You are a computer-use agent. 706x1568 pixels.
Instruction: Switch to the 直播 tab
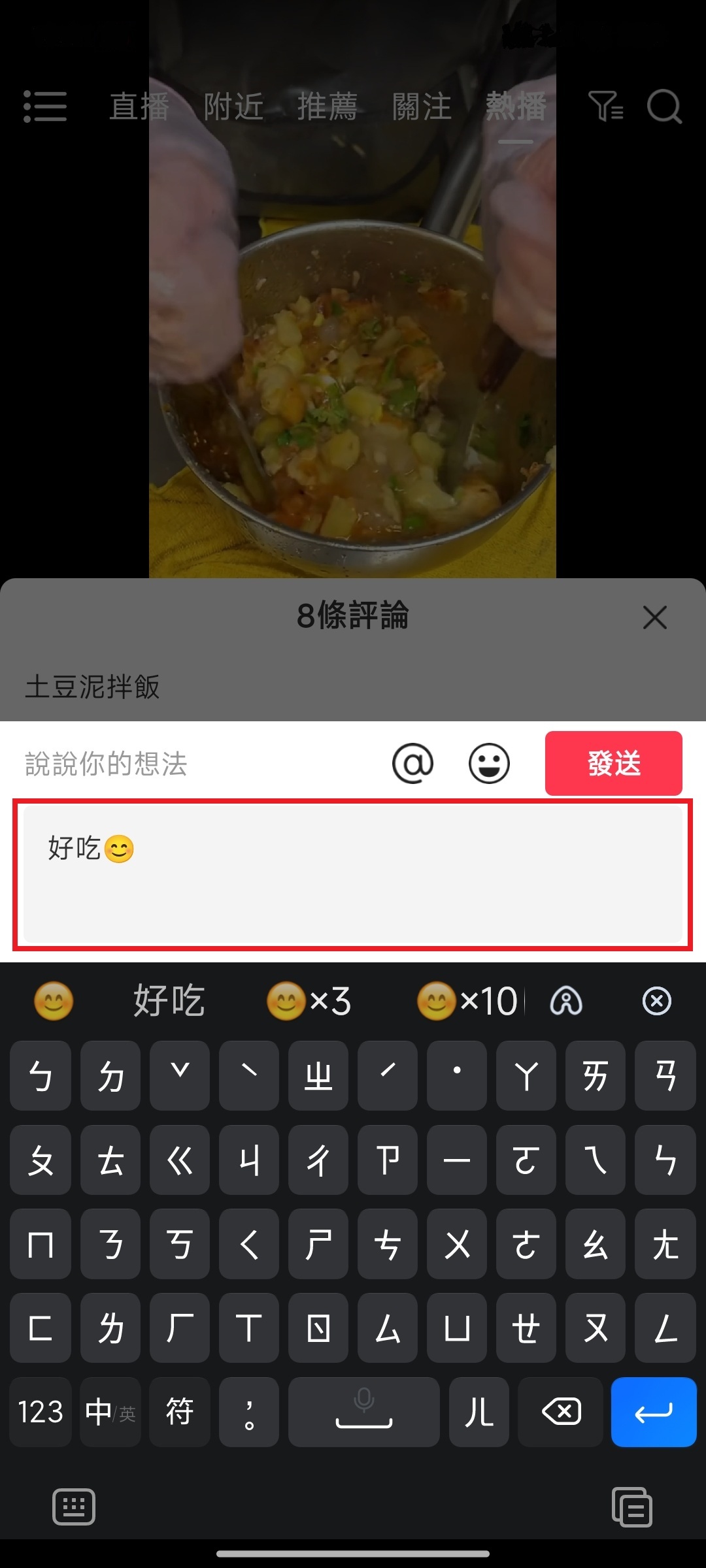pos(139,106)
